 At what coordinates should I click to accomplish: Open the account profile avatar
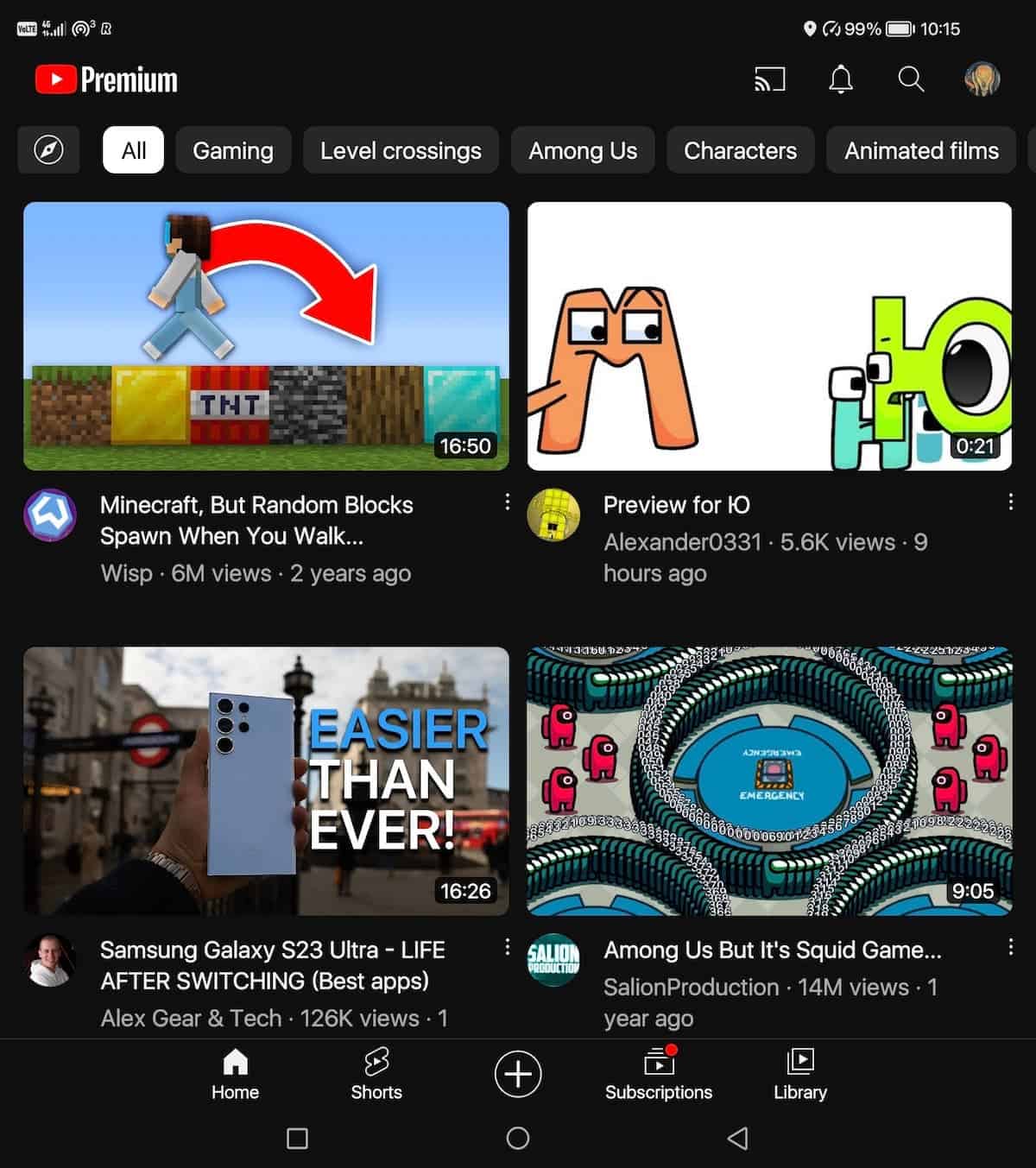tap(982, 79)
